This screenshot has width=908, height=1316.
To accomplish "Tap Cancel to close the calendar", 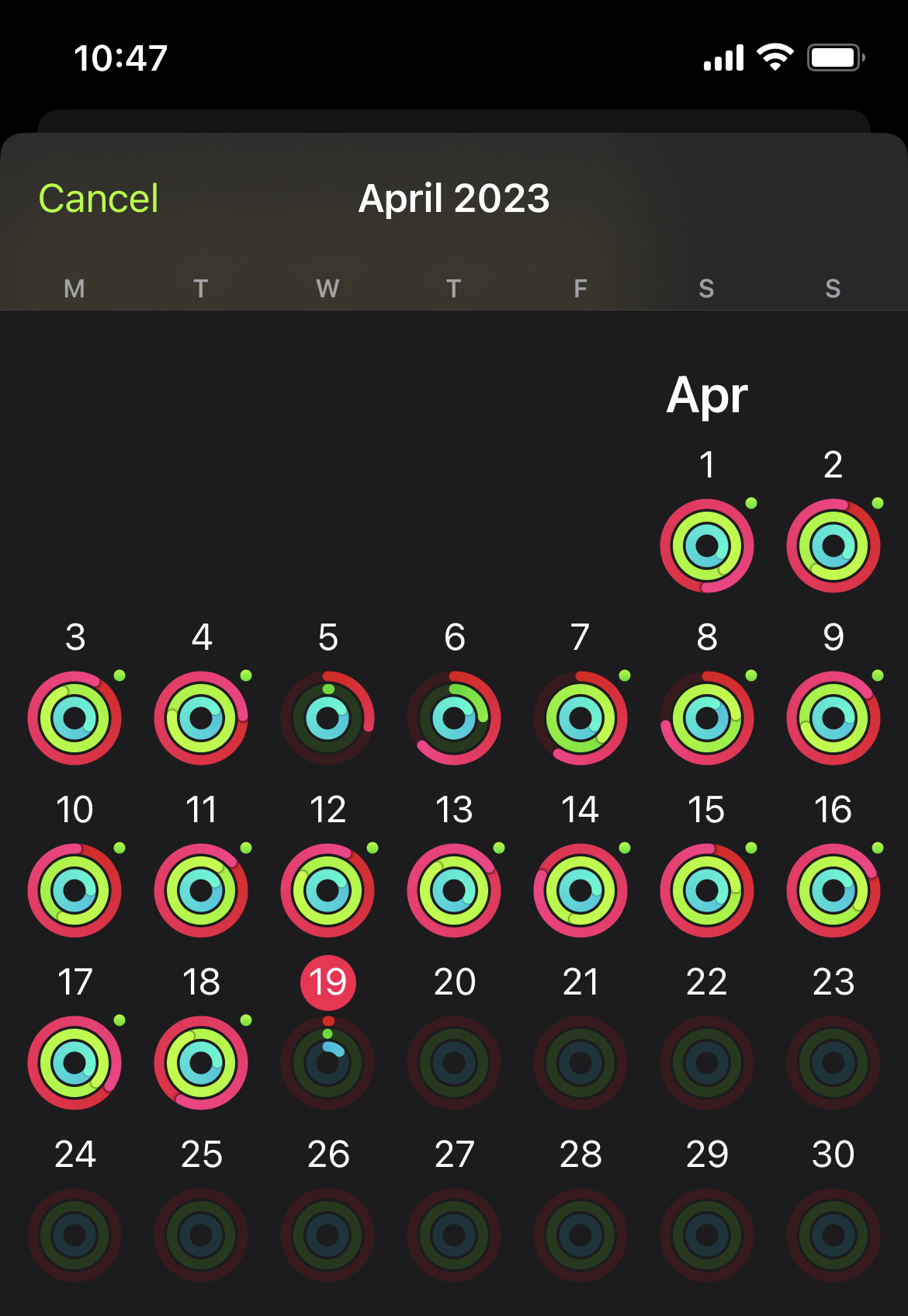I will pos(99,199).
